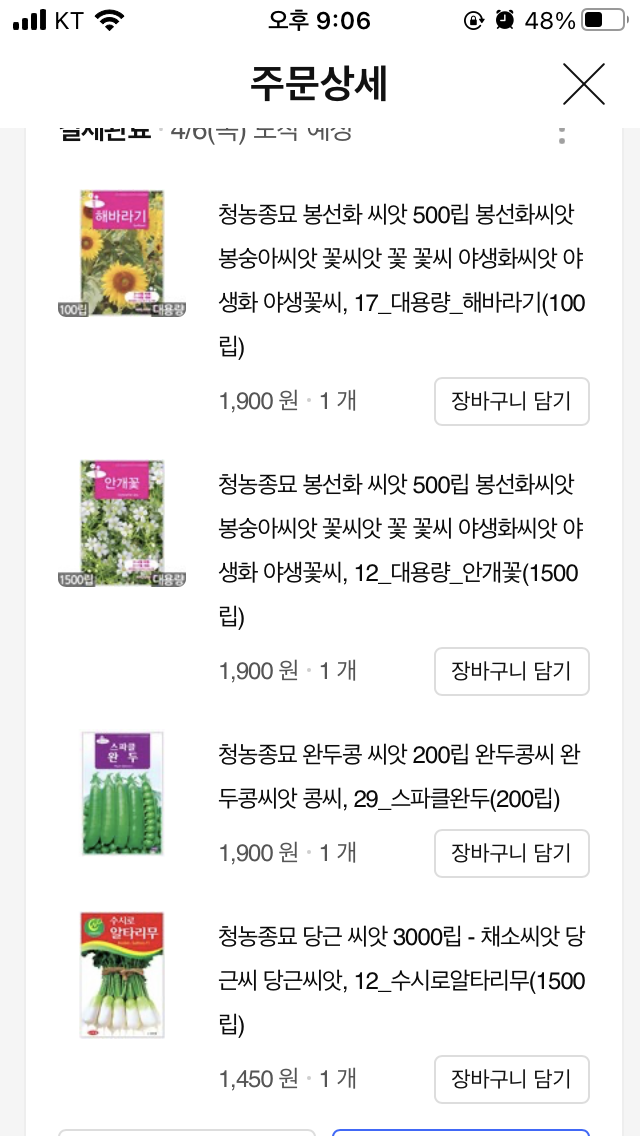Image resolution: width=640 pixels, height=1136 pixels.
Task: View the 수시로알타리무 radish product thumbnail
Action: (122, 974)
